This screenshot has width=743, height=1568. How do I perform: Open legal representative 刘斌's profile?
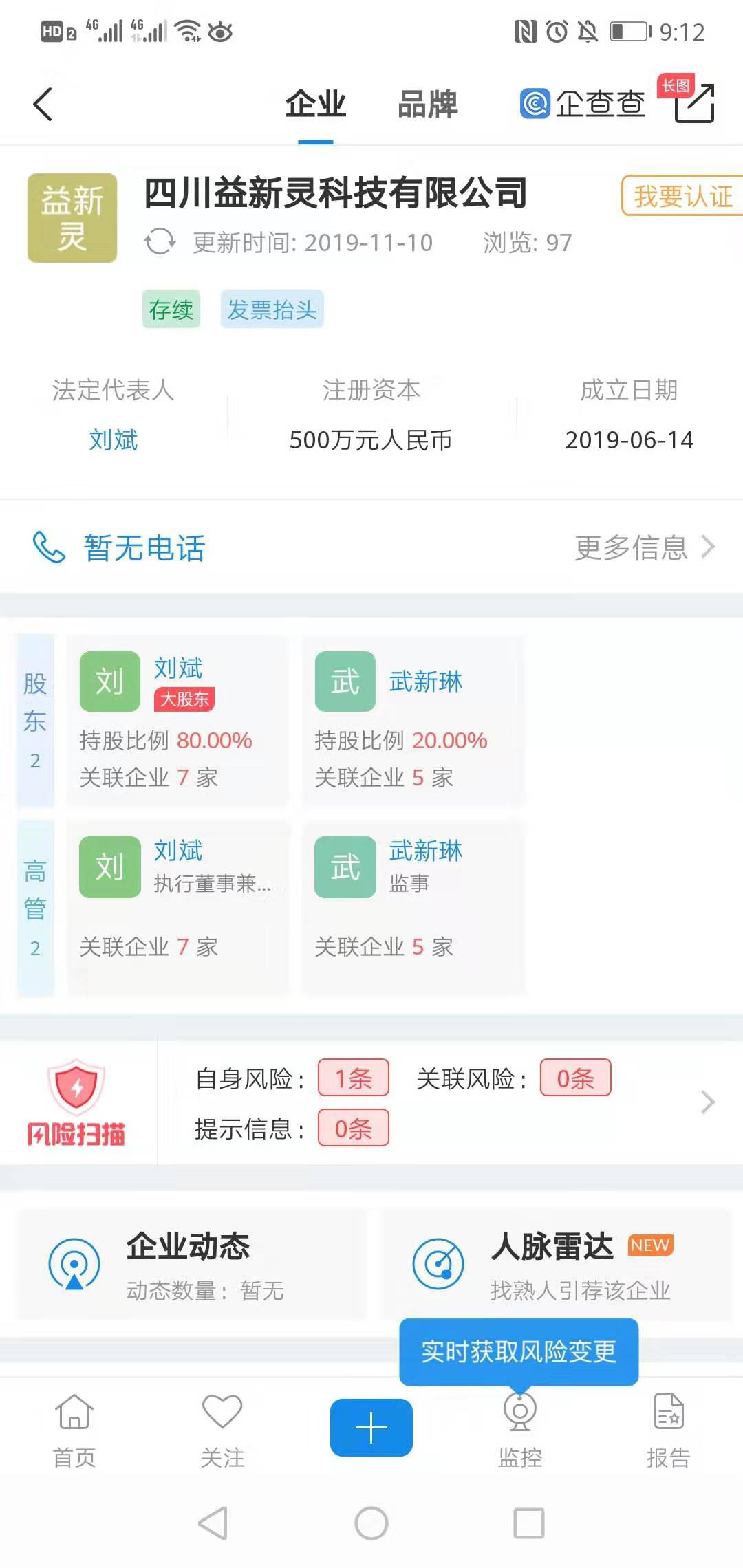coord(114,439)
